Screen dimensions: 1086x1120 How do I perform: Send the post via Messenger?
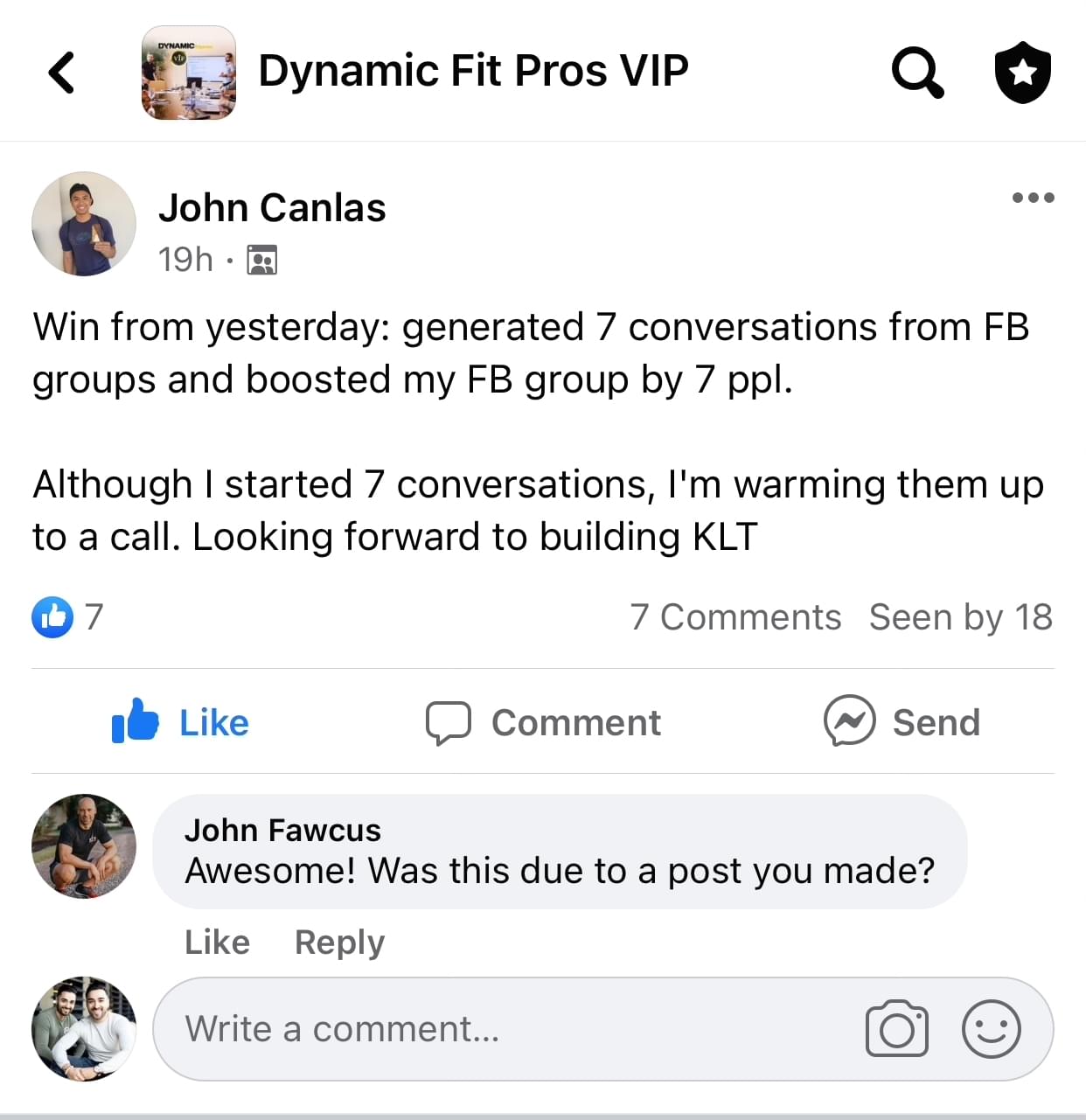point(902,722)
